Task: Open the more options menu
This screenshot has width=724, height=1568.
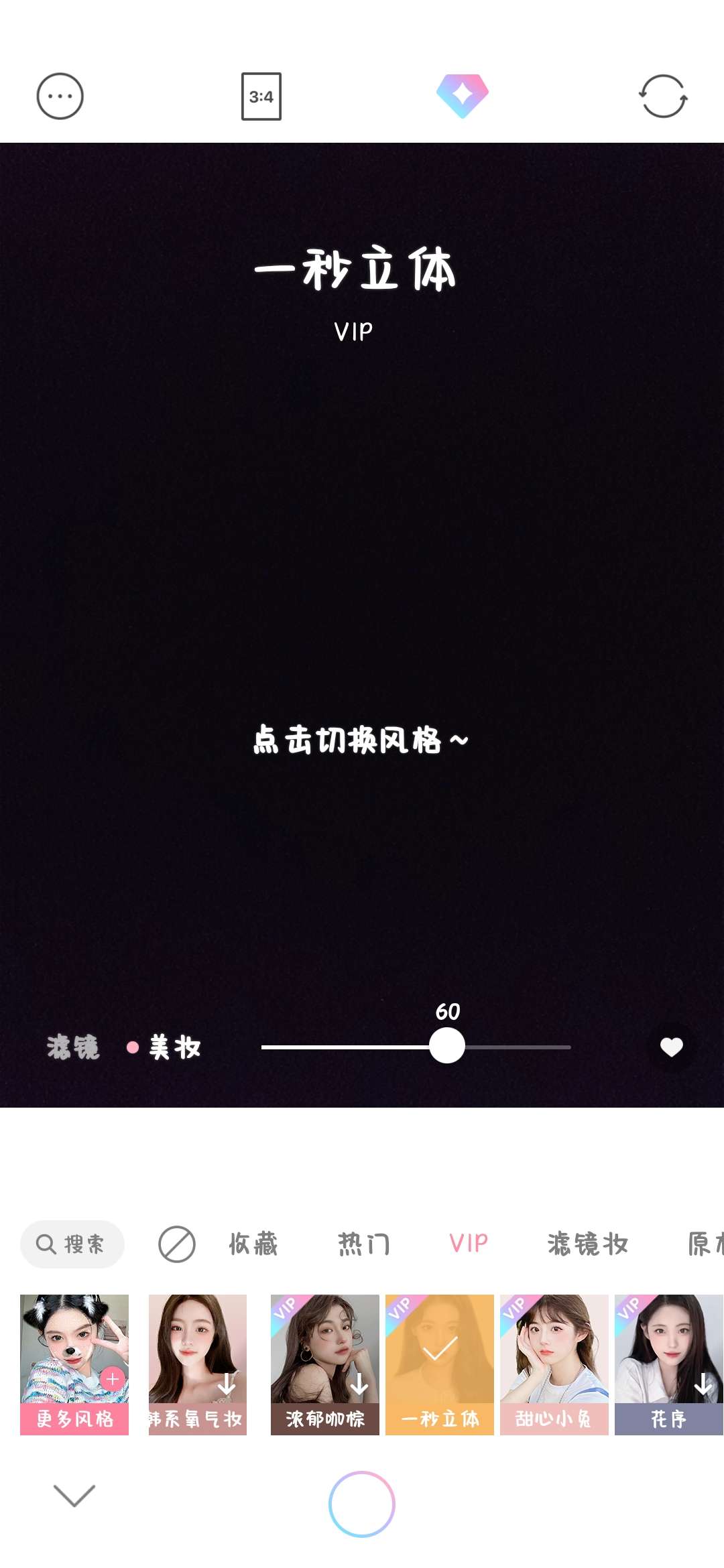Action: click(60, 96)
